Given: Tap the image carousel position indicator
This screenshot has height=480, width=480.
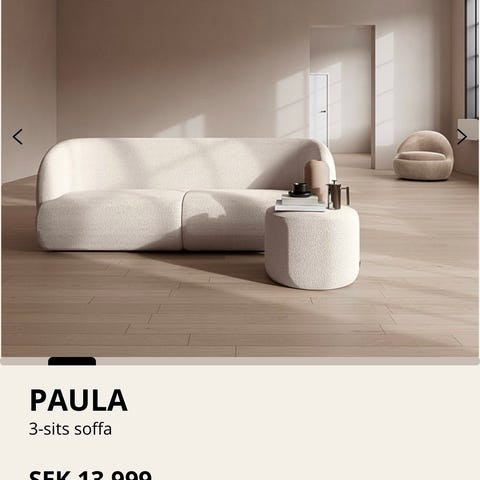Looking at the screenshot, I should [x=72, y=361].
